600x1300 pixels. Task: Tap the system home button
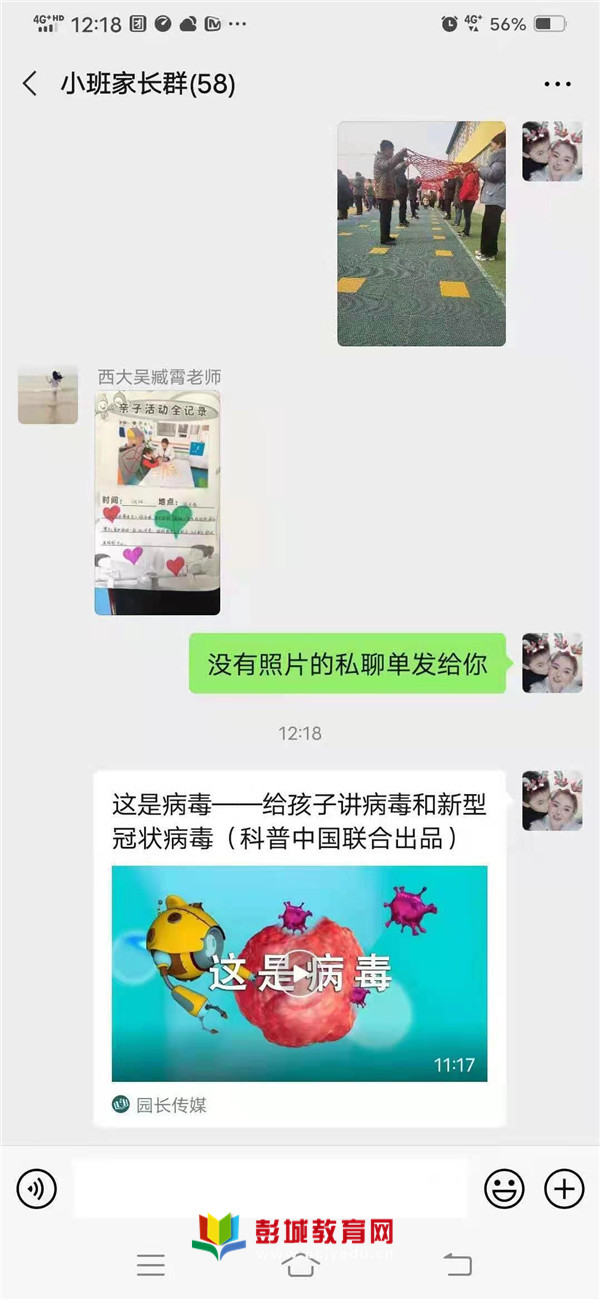coord(300,1266)
